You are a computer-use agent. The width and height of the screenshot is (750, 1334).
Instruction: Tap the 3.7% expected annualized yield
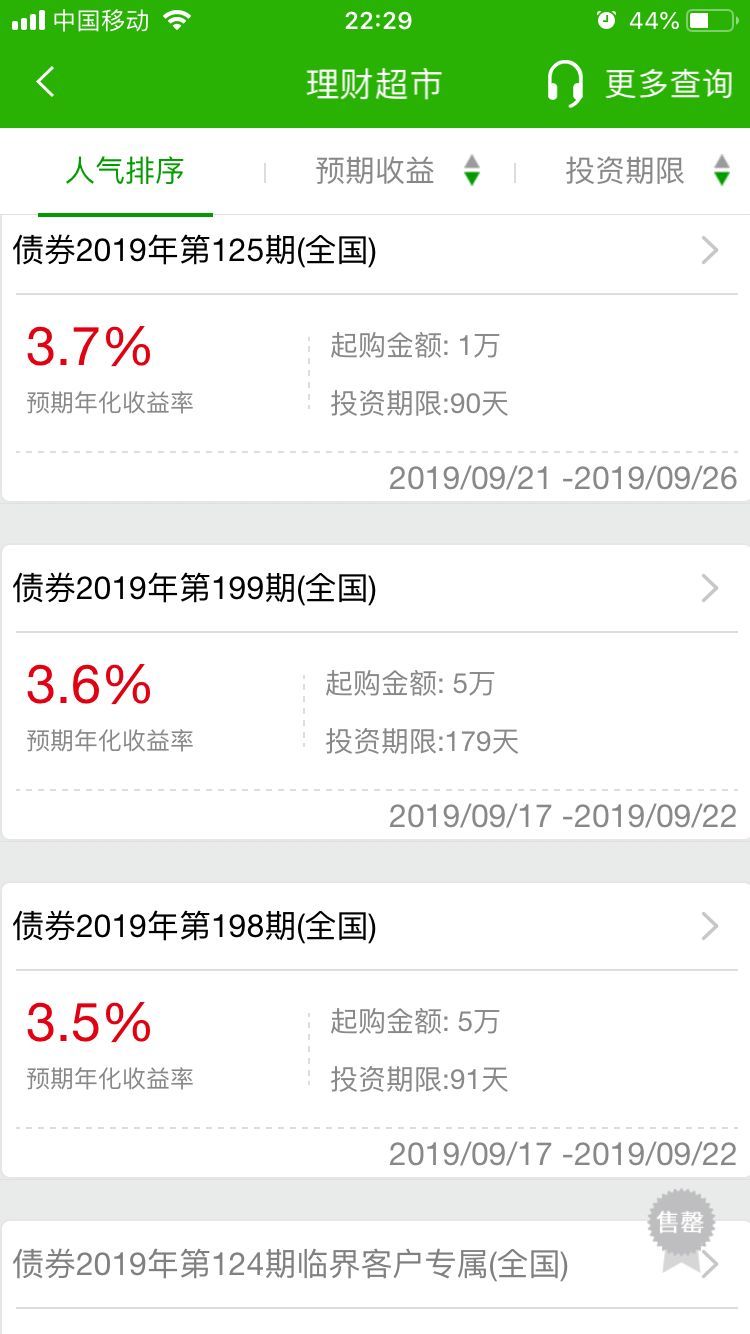(86, 346)
